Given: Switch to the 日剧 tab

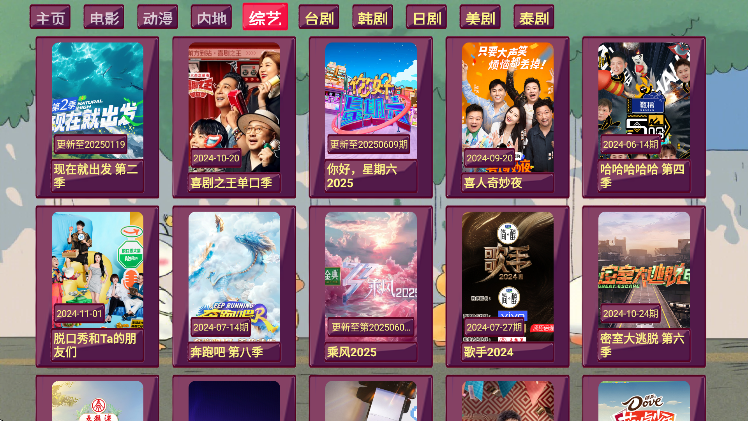Looking at the screenshot, I should [x=426, y=18].
